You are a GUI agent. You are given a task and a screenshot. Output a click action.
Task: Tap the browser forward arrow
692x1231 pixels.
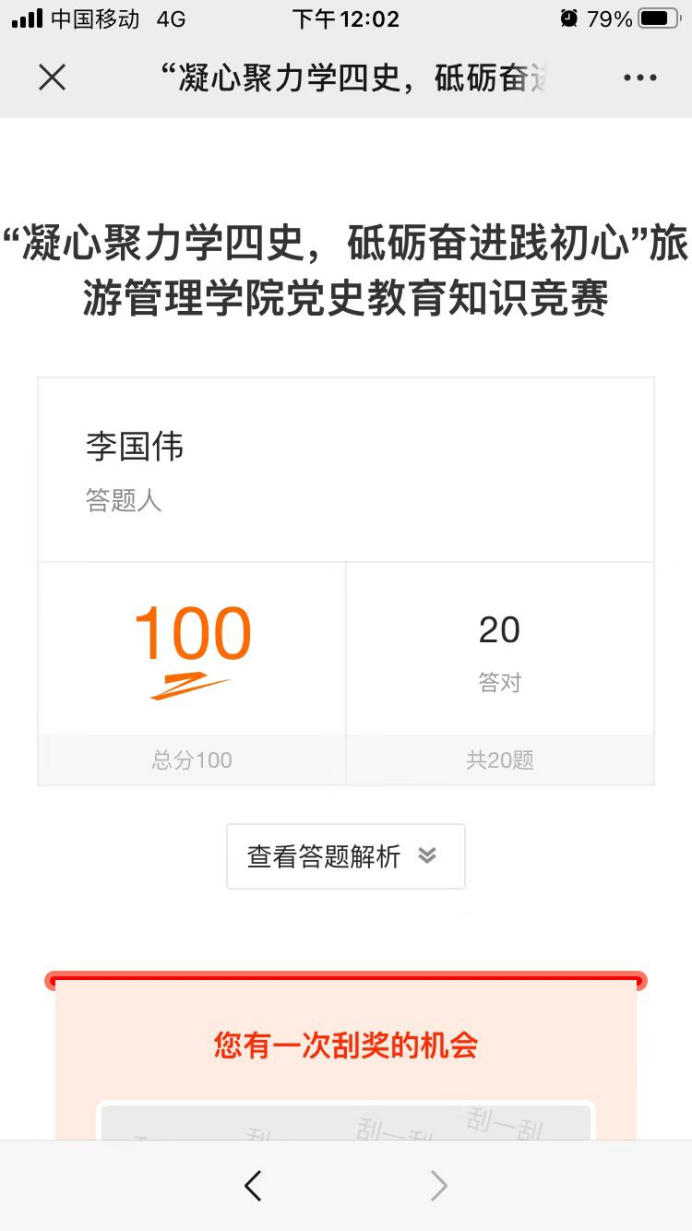tap(438, 1186)
